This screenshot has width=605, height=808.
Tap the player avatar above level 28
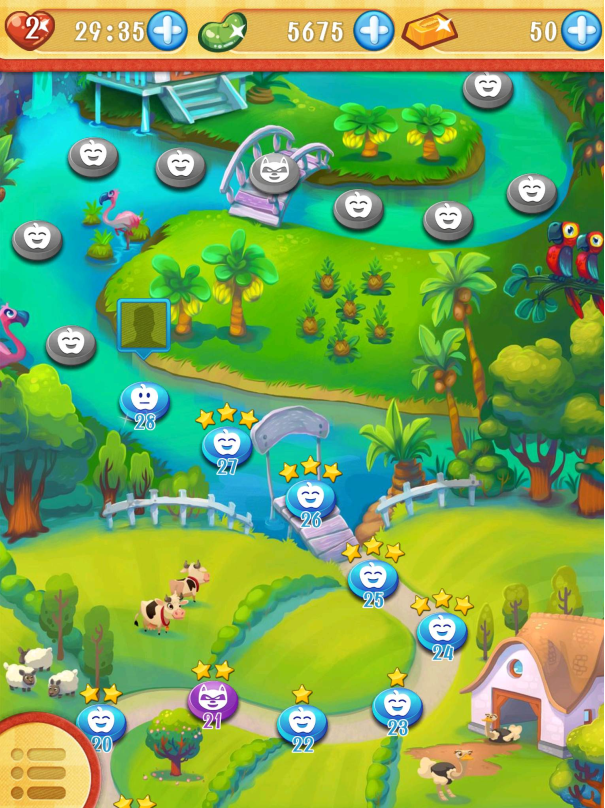pos(143,324)
